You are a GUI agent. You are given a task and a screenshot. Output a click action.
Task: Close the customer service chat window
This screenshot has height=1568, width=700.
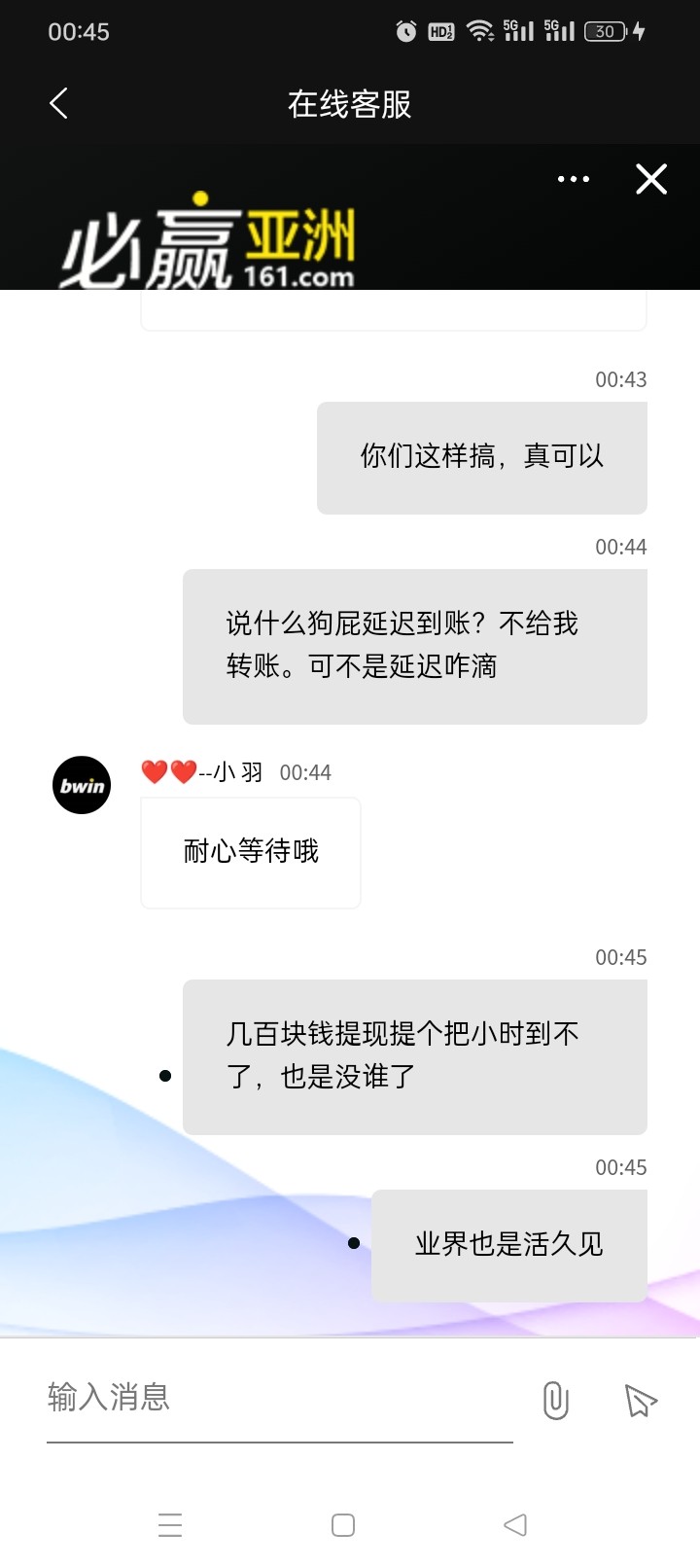650,179
